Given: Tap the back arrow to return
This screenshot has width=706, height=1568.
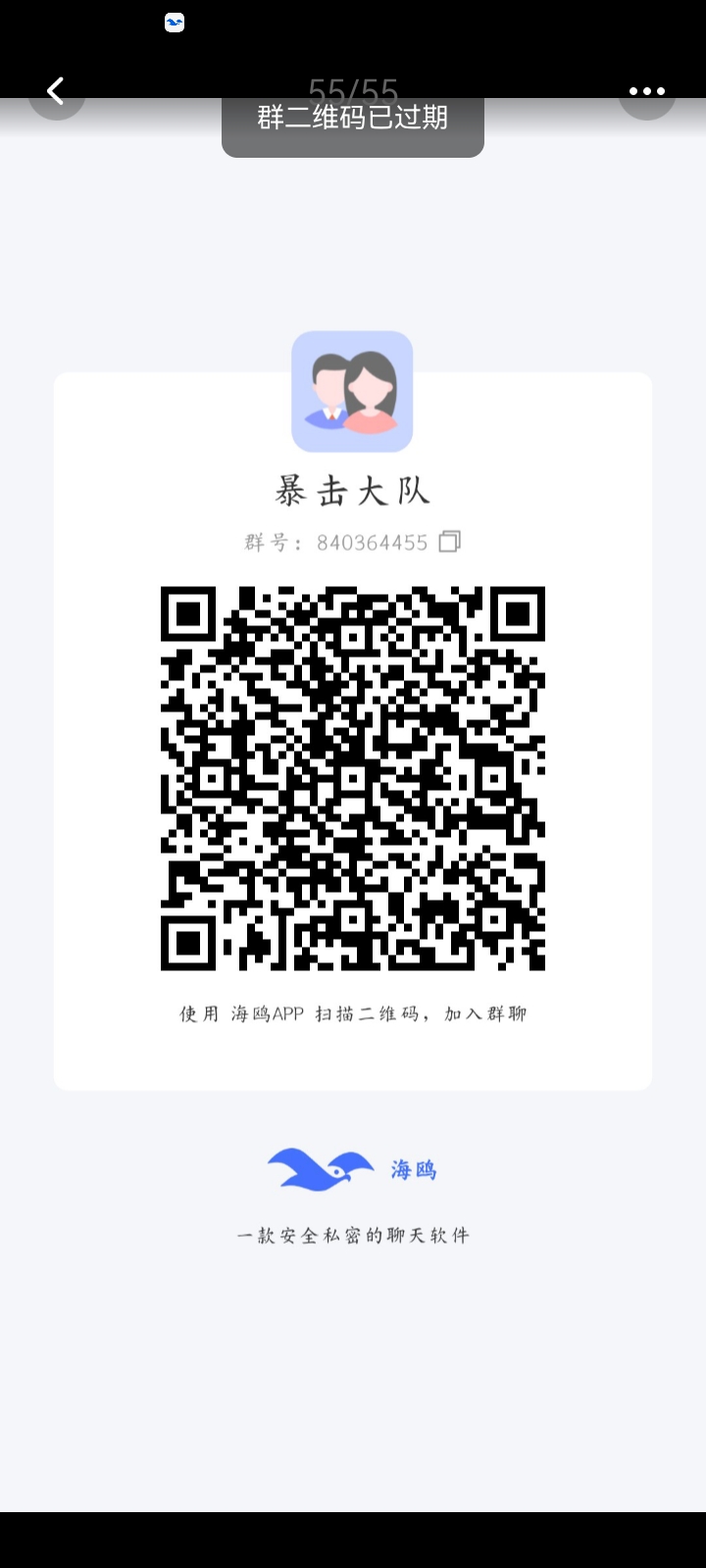Looking at the screenshot, I should [x=56, y=90].
